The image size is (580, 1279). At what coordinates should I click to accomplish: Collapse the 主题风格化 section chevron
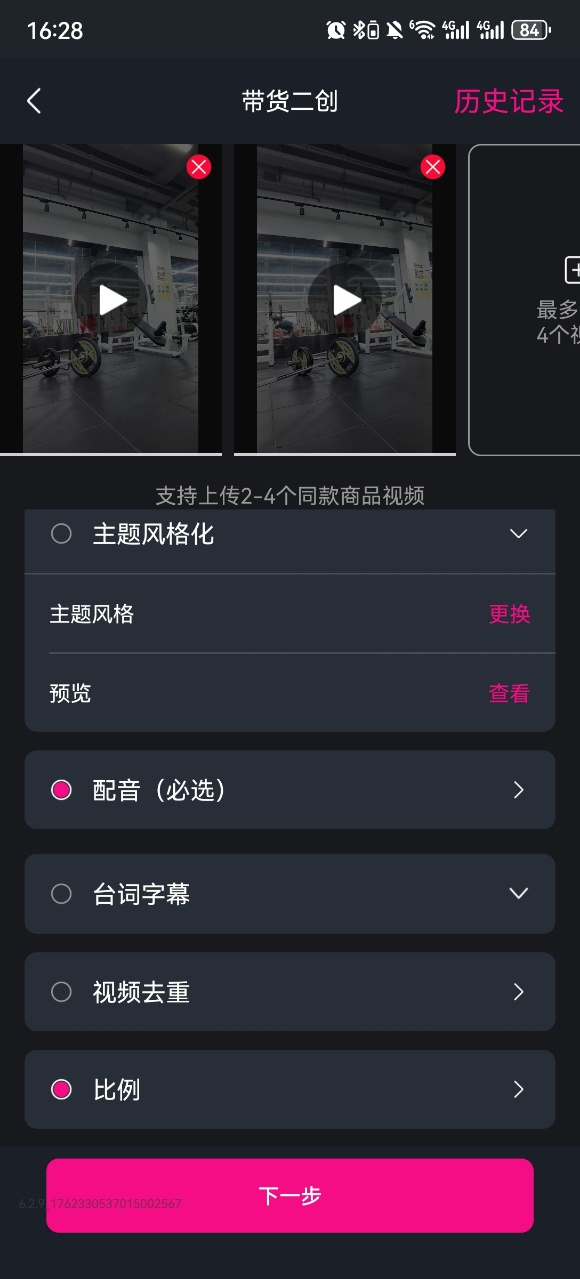[518, 534]
